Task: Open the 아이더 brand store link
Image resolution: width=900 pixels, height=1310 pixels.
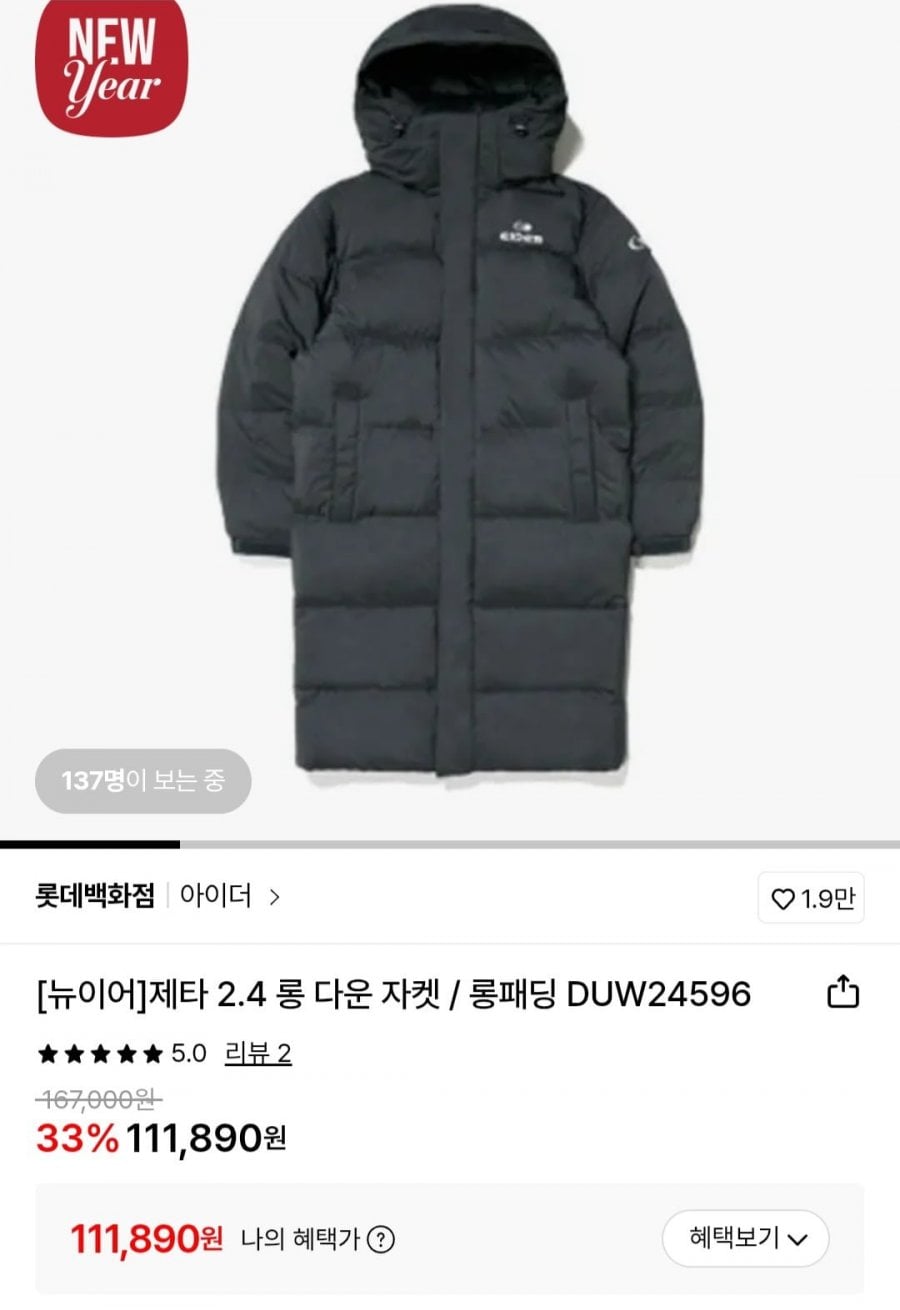Action: pos(229,895)
